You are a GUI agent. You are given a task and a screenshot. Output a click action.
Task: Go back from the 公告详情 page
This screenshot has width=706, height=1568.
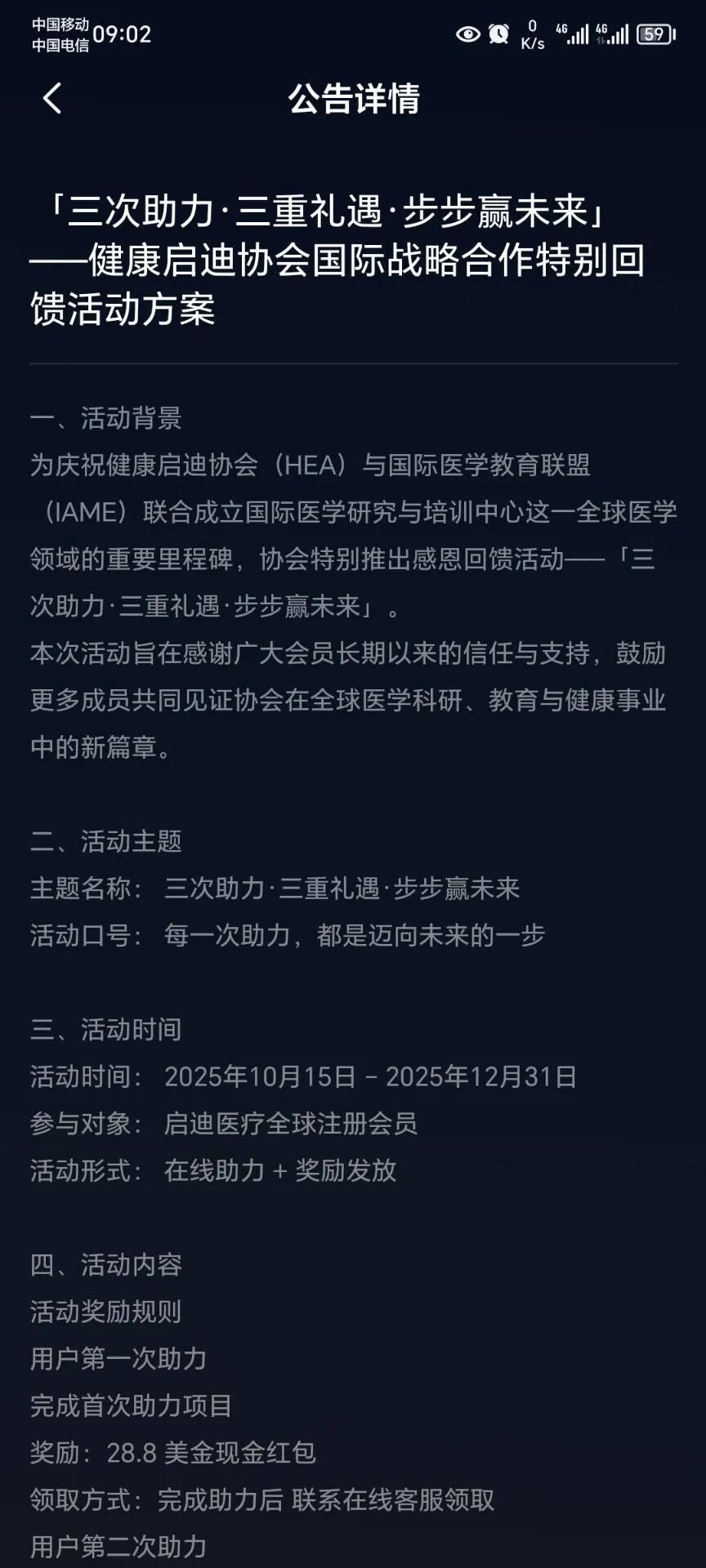click(x=52, y=99)
